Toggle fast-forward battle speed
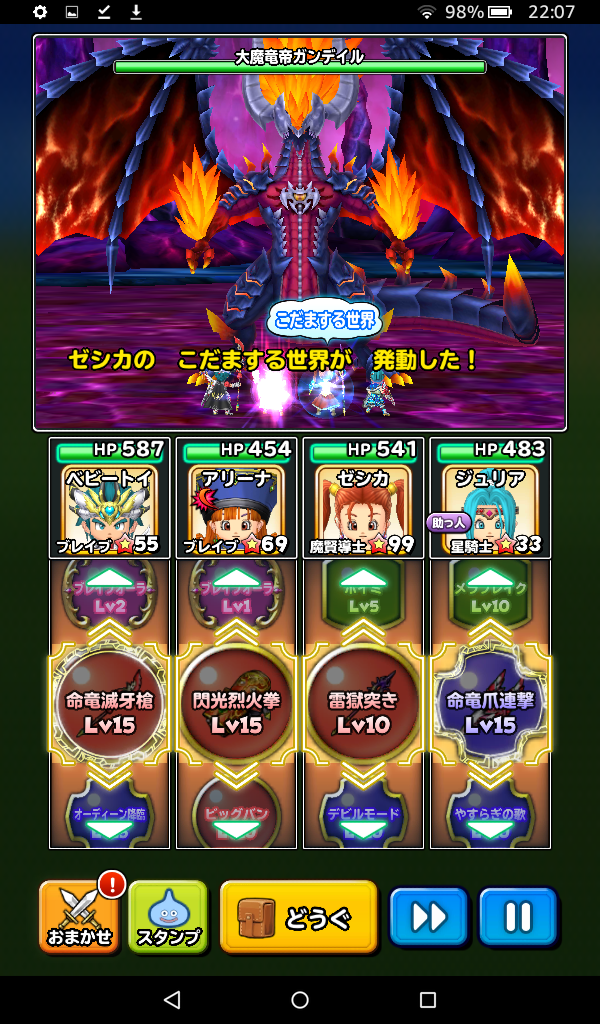600x1024 pixels. point(428,916)
